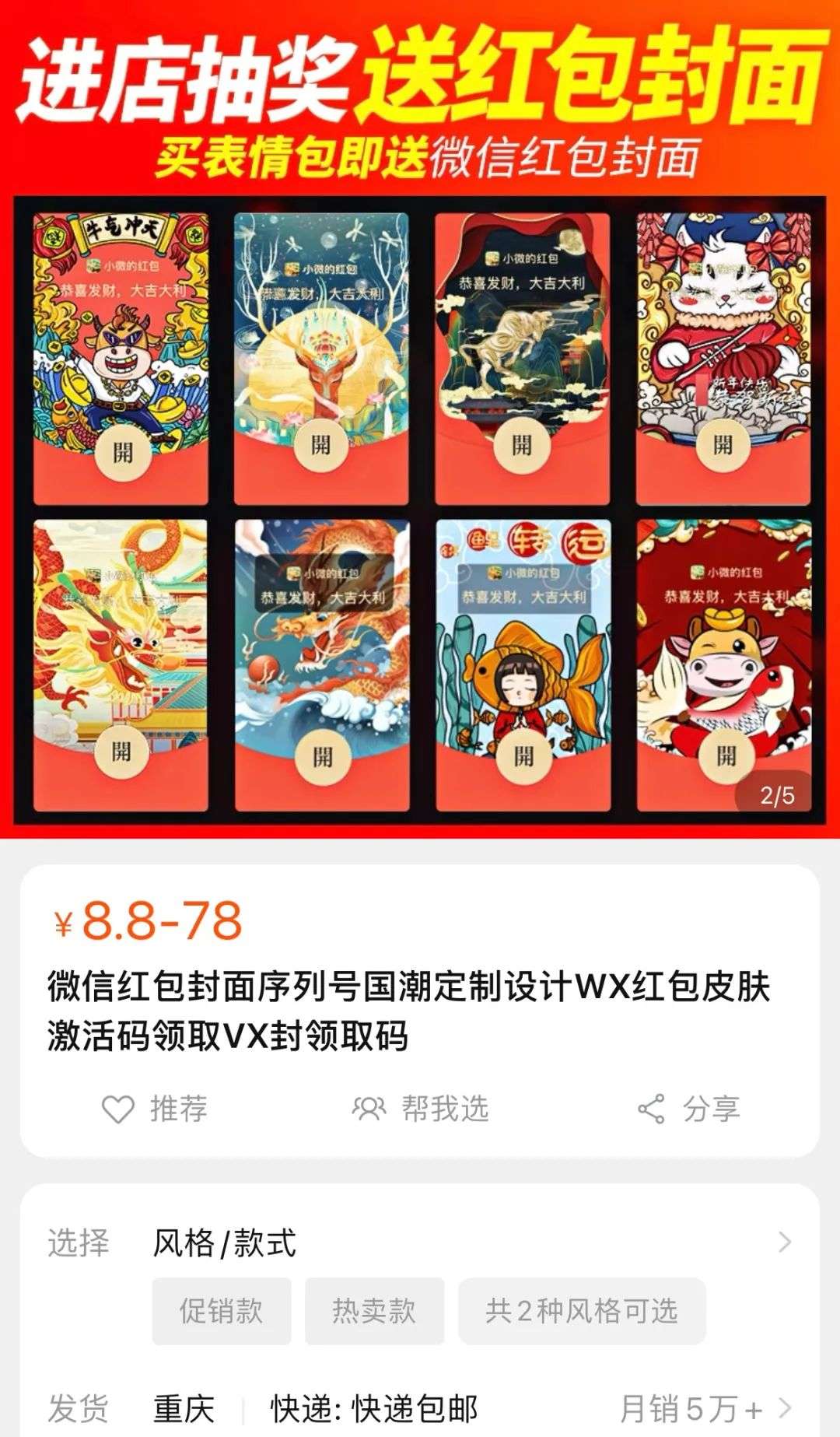Share this product via 分享
This screenshot has width=840, height=1437.
pyautogui.click(x=688, y=1109)
